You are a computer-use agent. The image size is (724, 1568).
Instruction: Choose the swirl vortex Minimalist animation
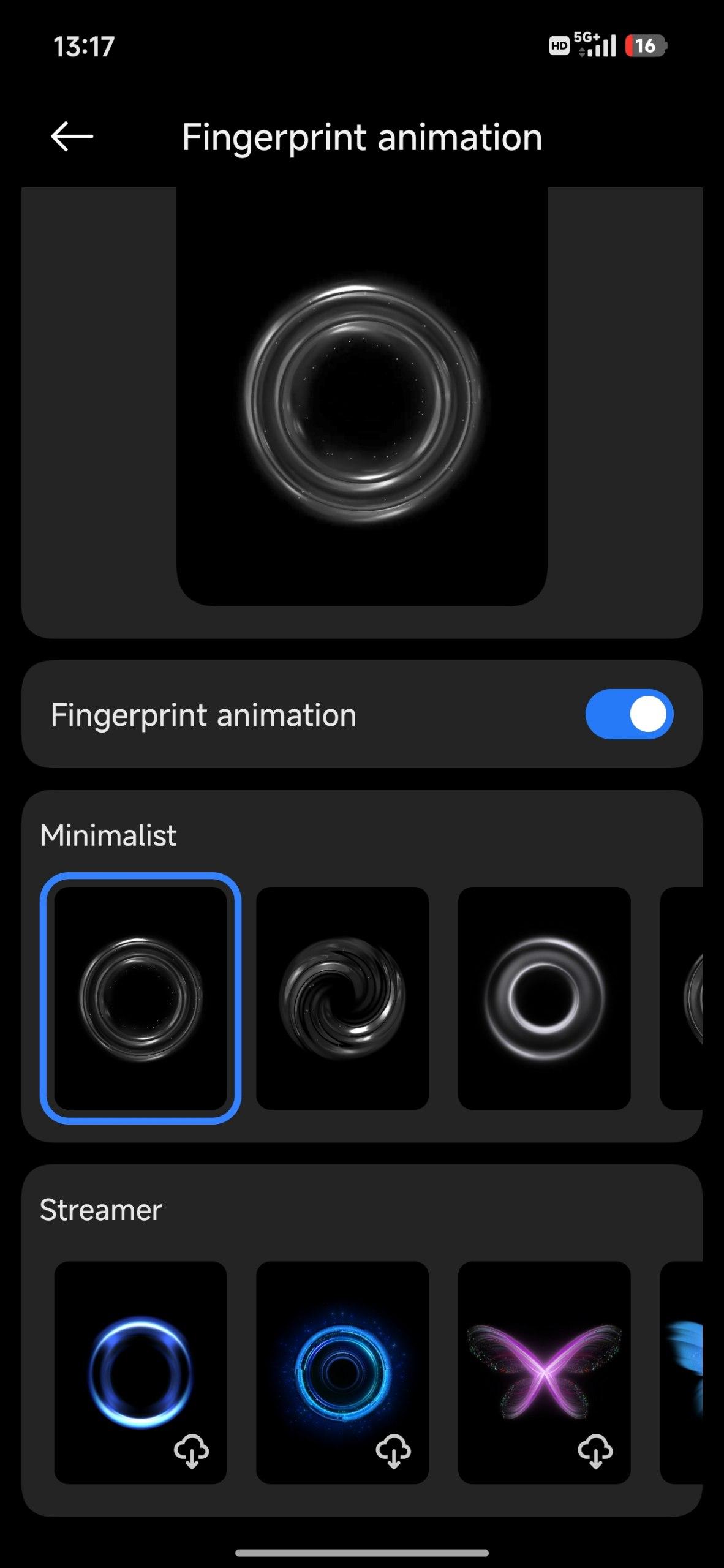pos(342,998)
